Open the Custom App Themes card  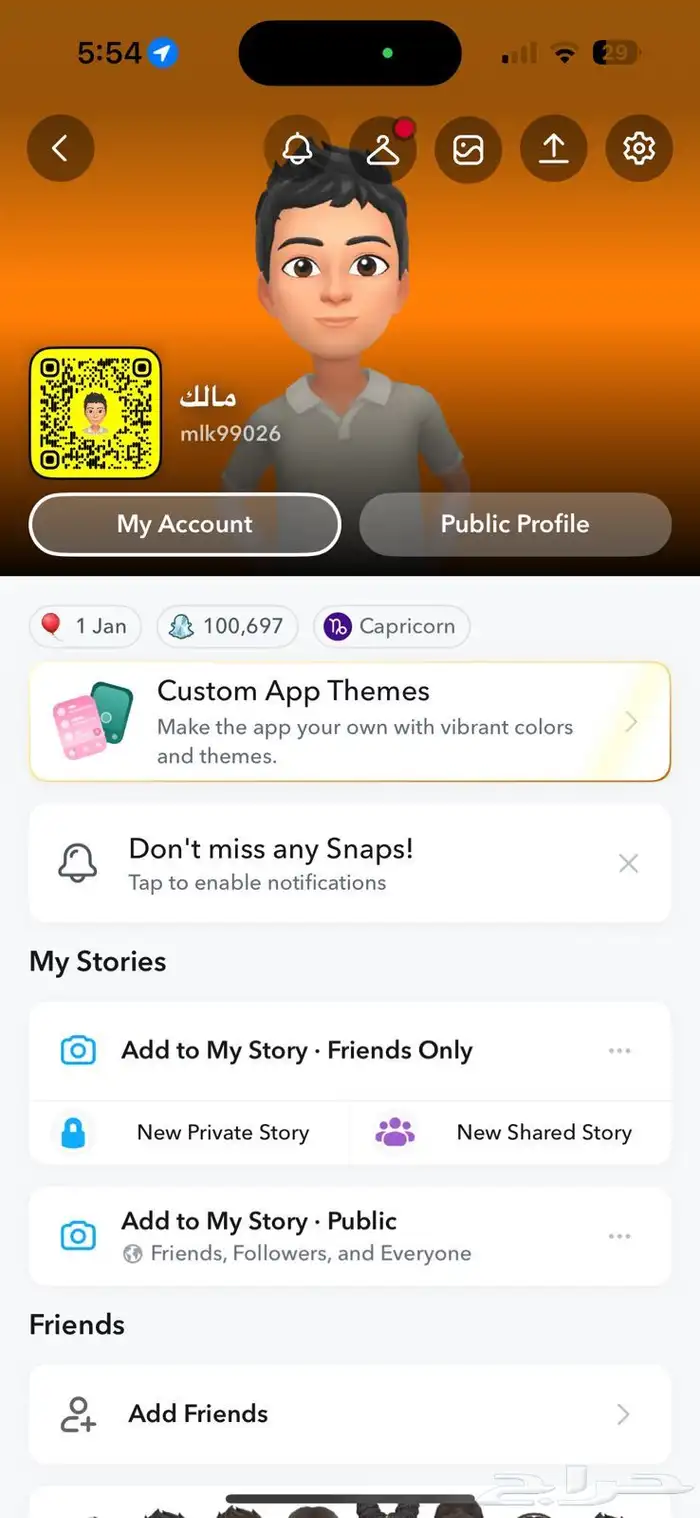350,721
